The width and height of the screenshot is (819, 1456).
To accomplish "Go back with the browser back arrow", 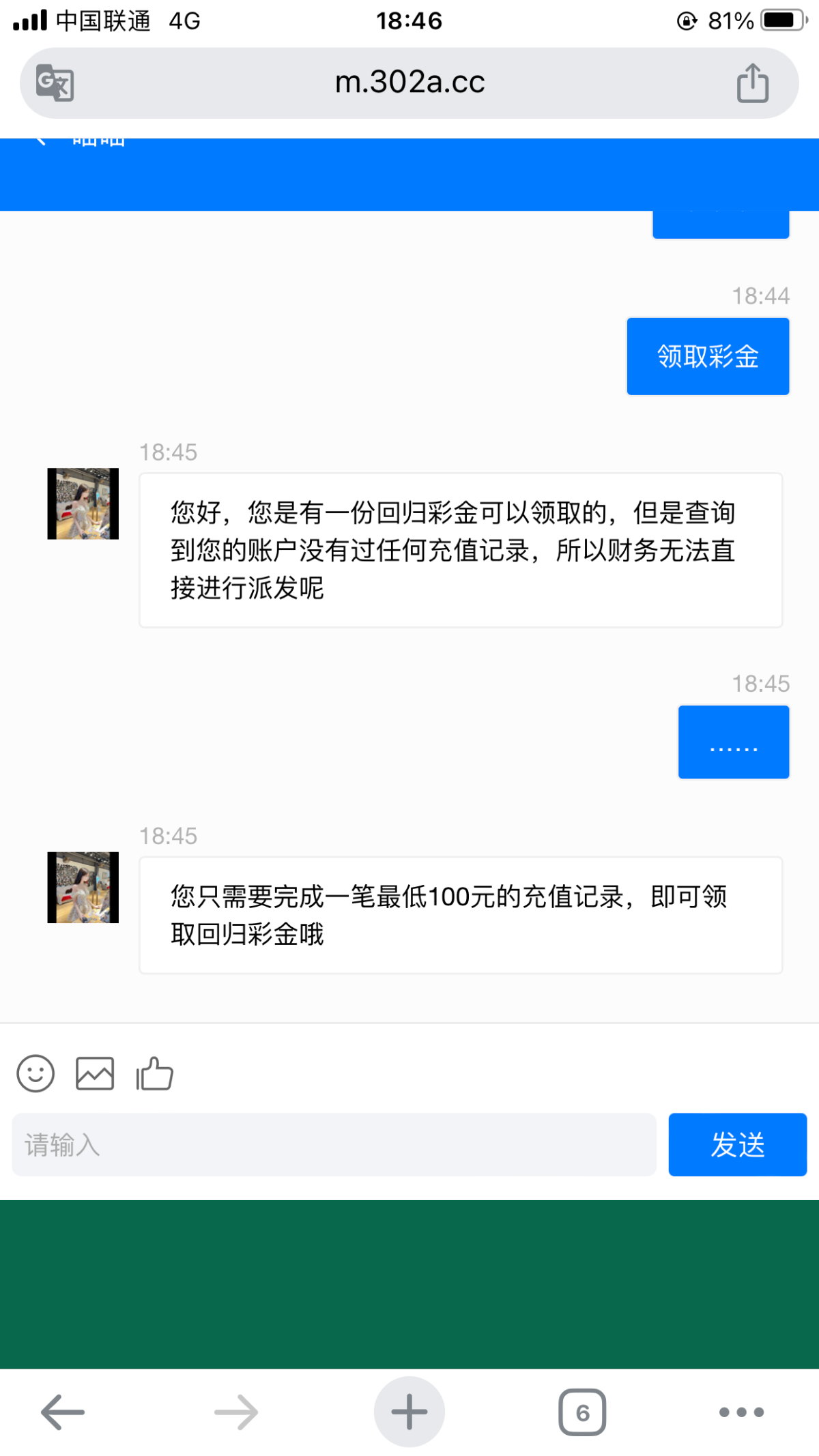I will [x=60, y=1412].
